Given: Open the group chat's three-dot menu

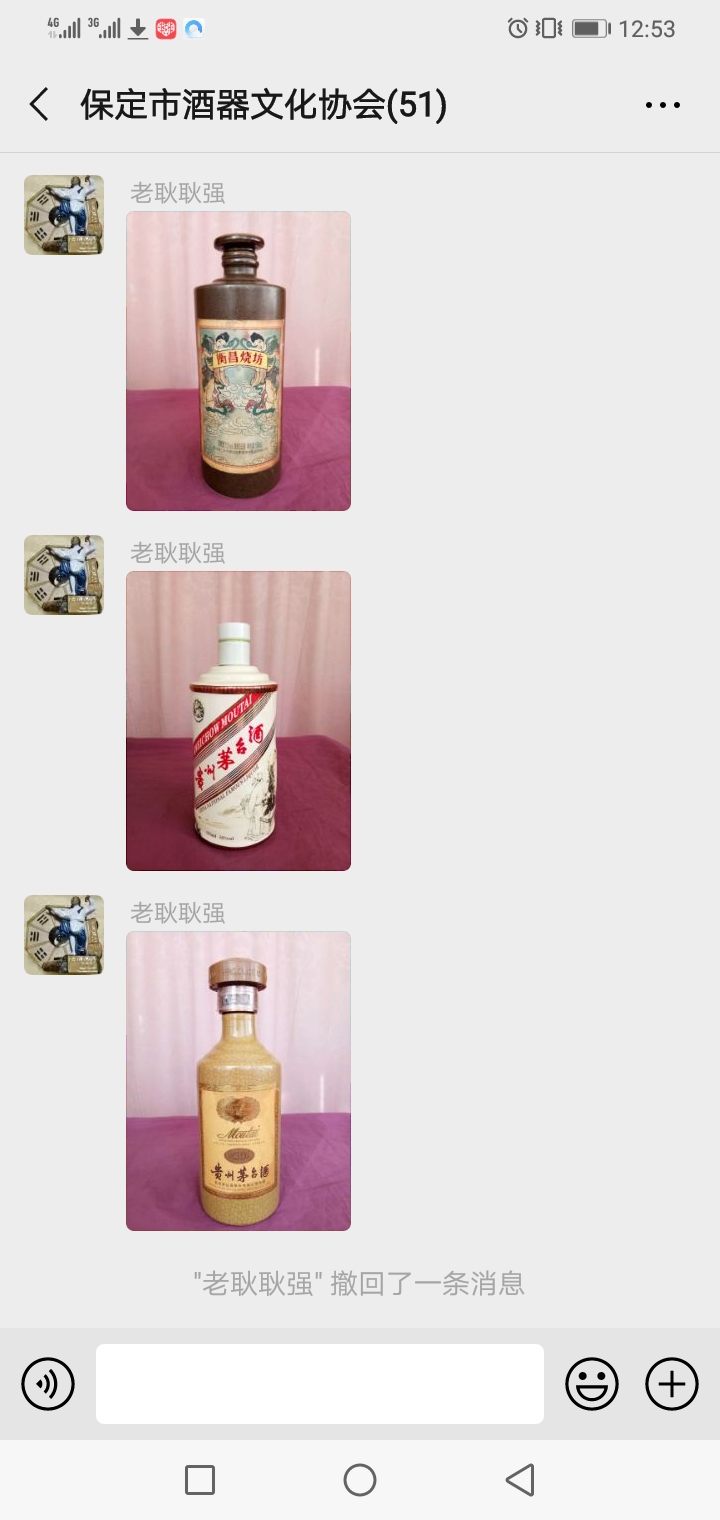Looking at the screenshot, I should click(x=662, y=105).
